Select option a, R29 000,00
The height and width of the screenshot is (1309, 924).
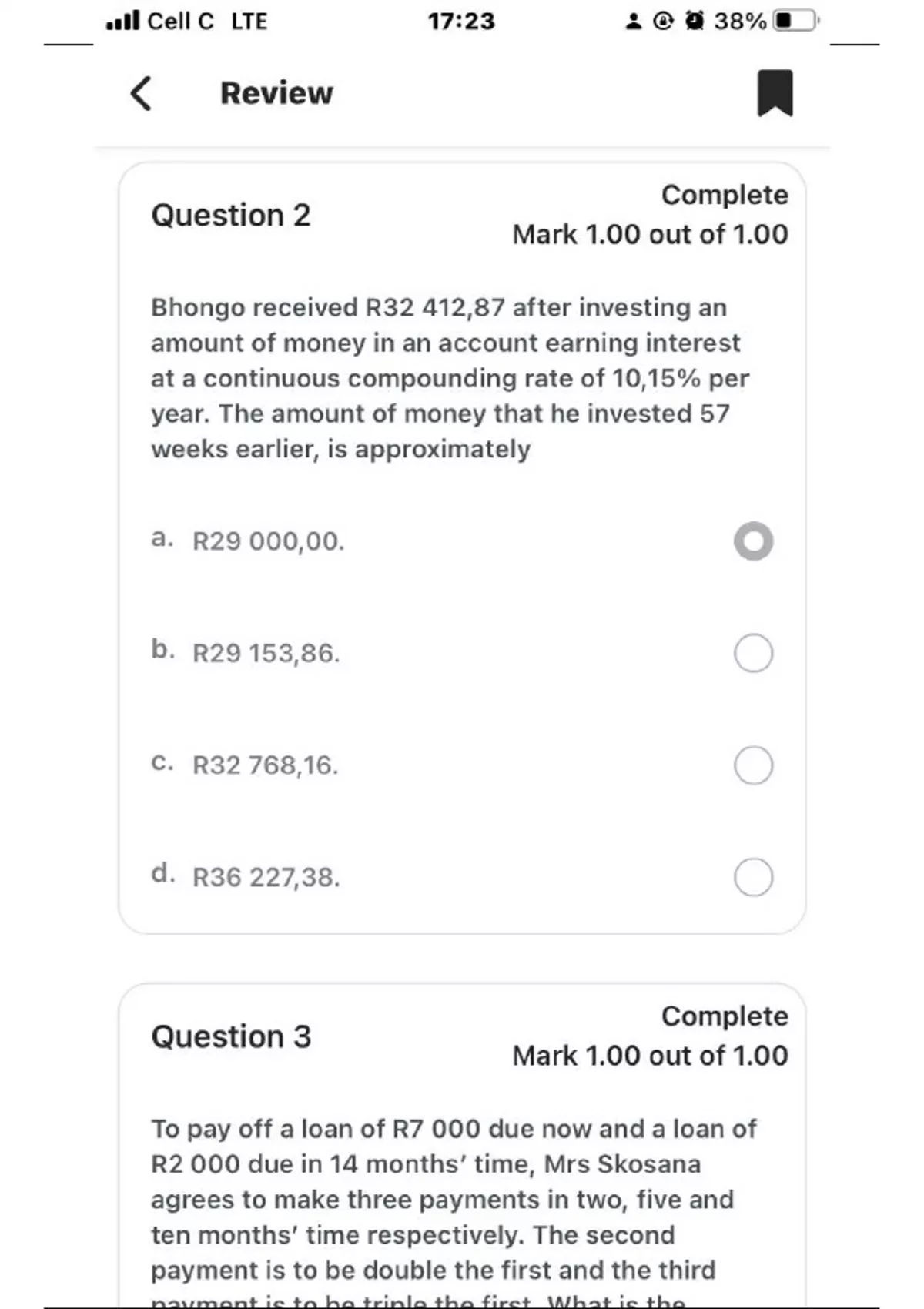[753, 541]
